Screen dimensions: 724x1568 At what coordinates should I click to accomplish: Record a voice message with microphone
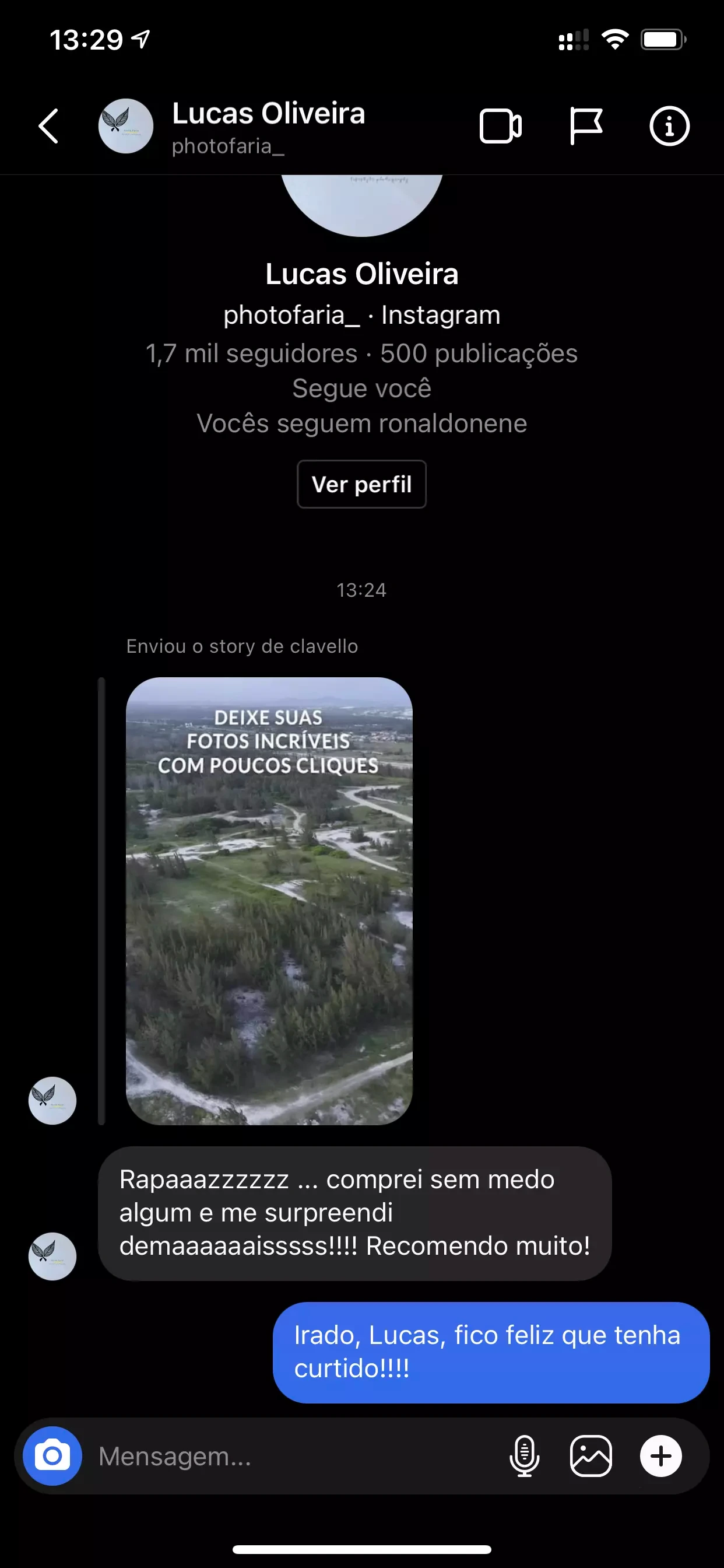[524, 1456]
